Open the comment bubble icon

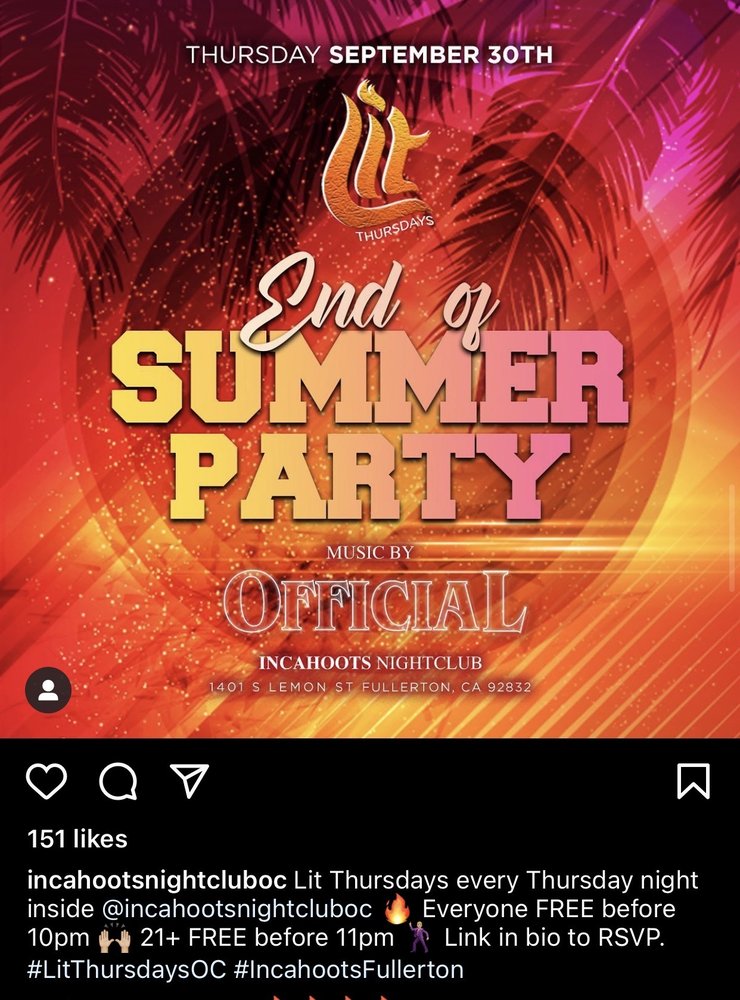pyautogui.click(x=118, y=782)
